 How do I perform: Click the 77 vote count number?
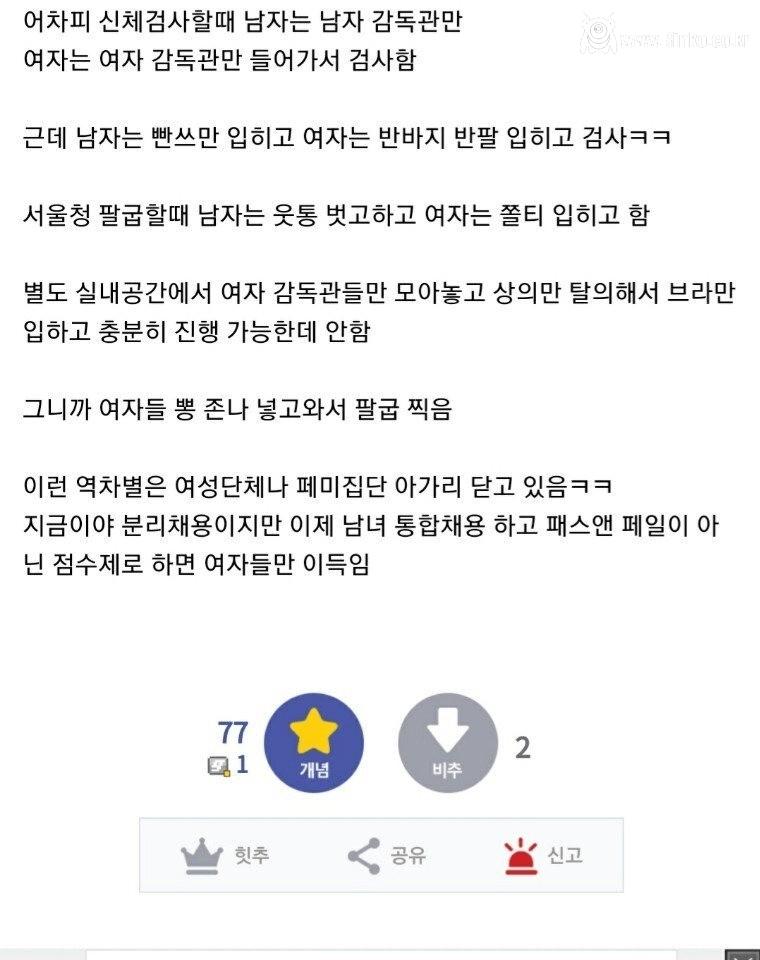[233, 733]
